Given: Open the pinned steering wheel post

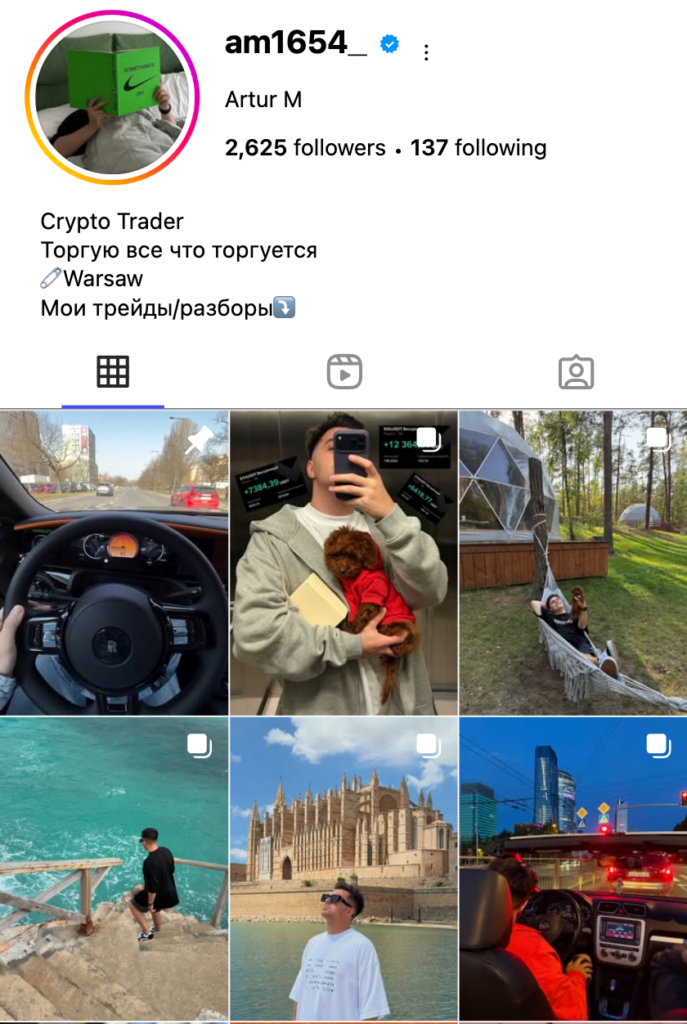Looking at the screenshot, I should coord(114,562).
